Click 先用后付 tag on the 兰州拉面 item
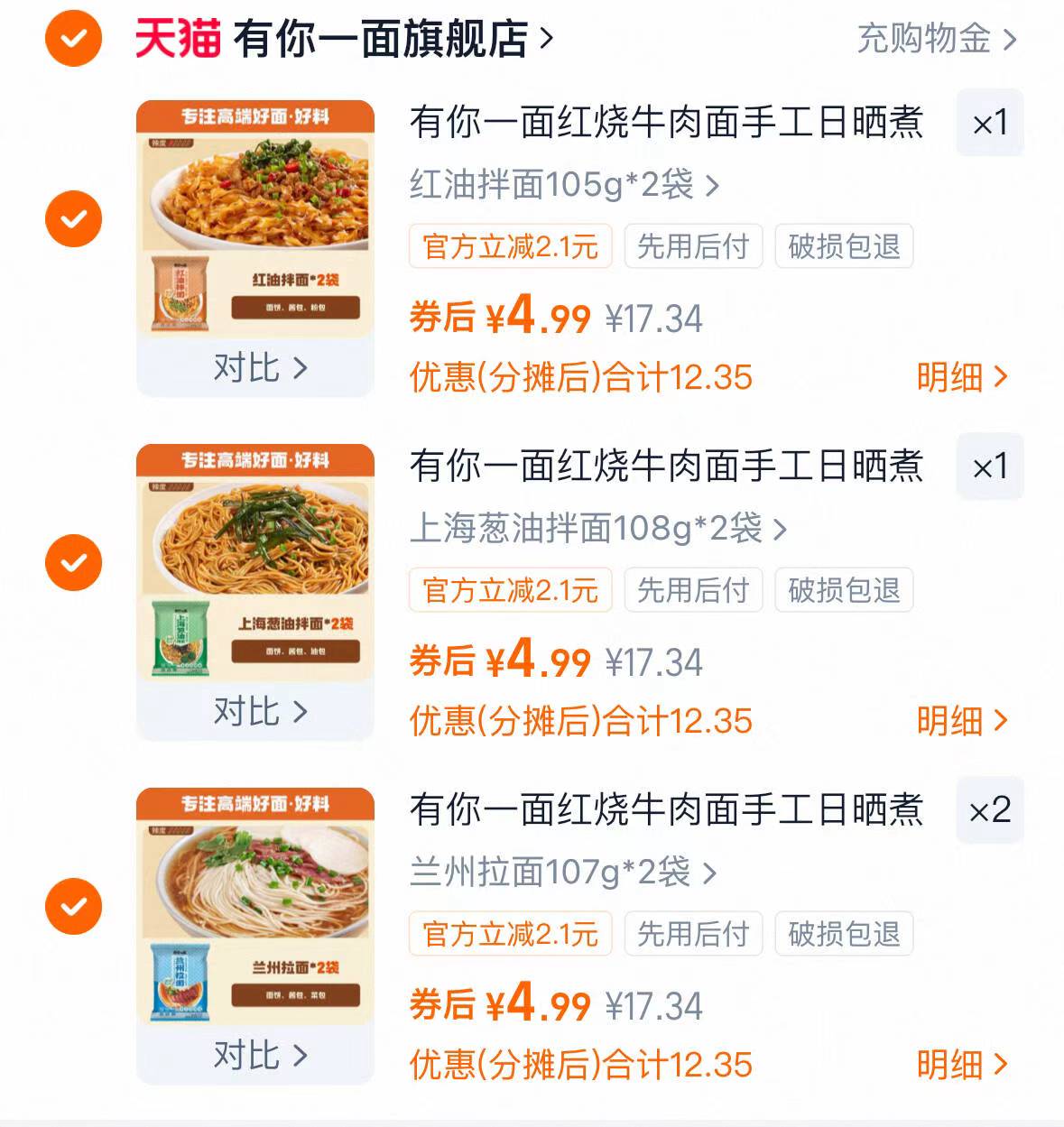Viewport: 1064px width, 1127px height. click(x=693, y=934)
